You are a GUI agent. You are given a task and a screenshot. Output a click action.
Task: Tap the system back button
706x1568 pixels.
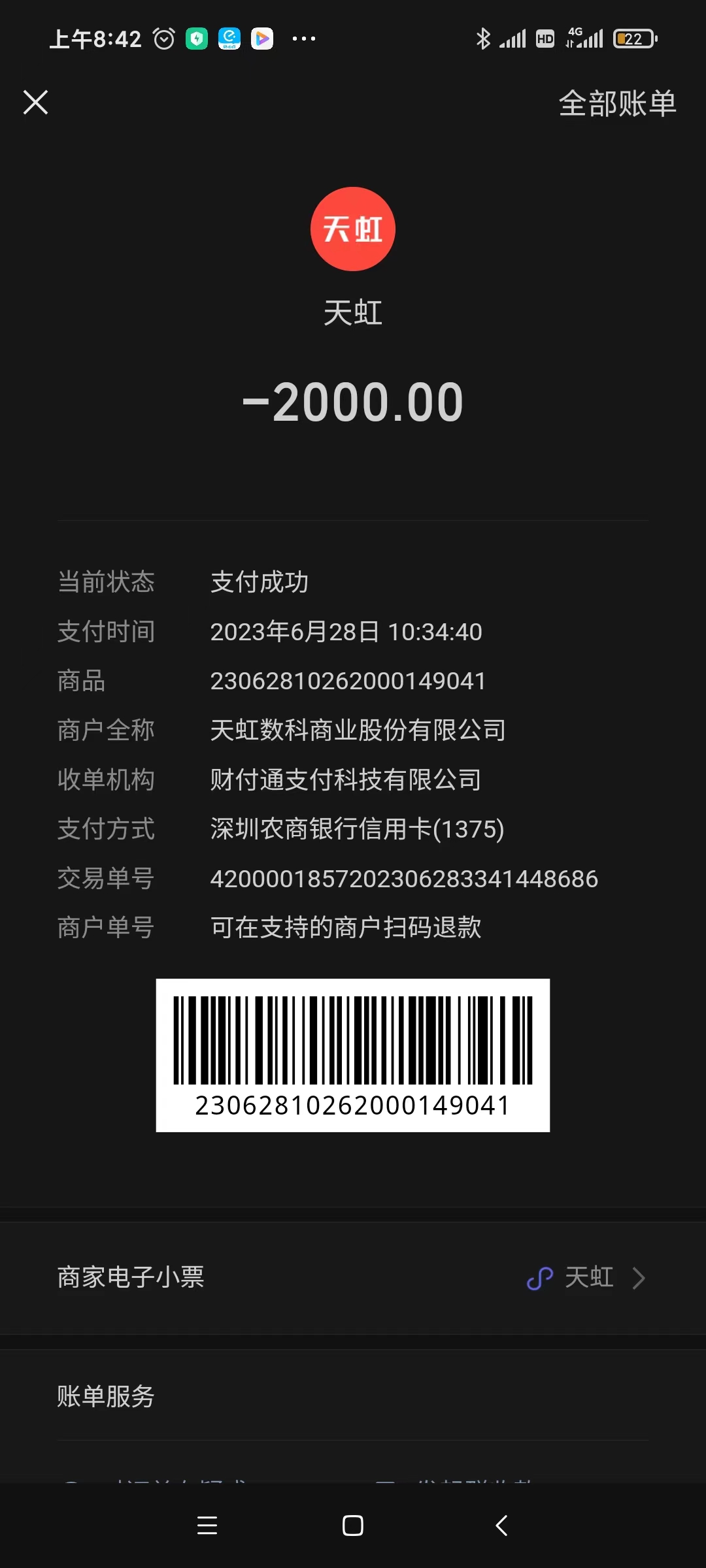501,1526
